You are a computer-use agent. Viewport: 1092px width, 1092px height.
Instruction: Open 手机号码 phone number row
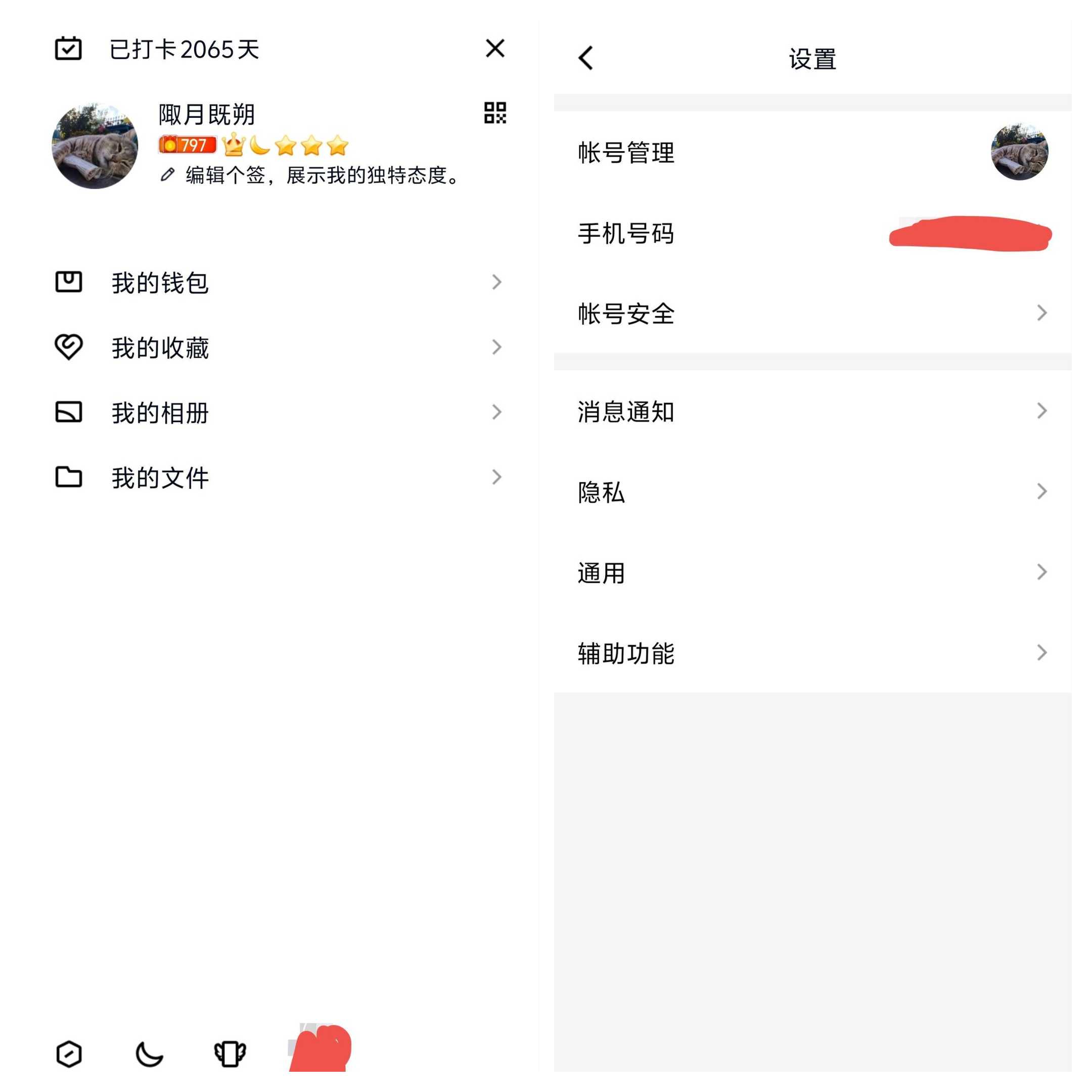(x=811, y=234)
